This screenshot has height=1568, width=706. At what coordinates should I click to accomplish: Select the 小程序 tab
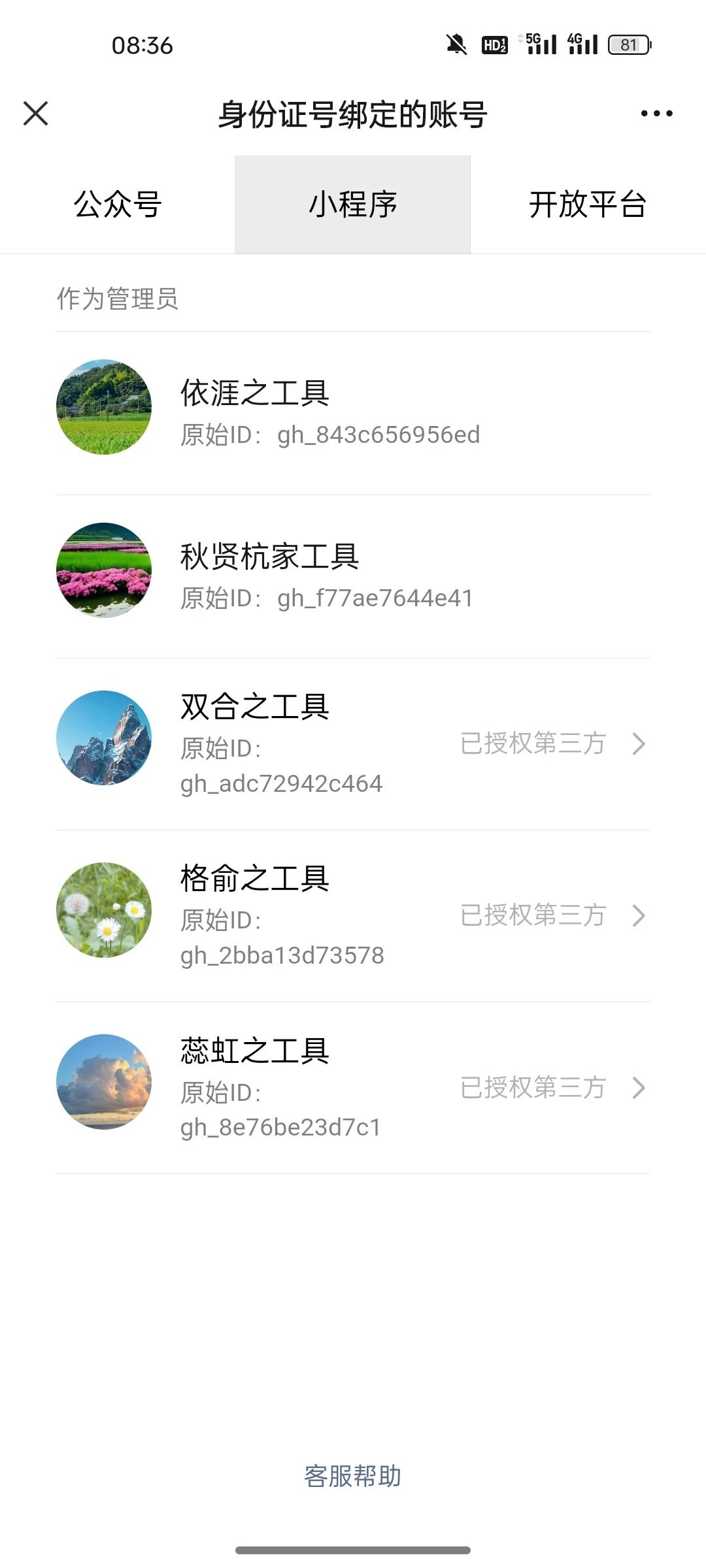click(352, 204)
